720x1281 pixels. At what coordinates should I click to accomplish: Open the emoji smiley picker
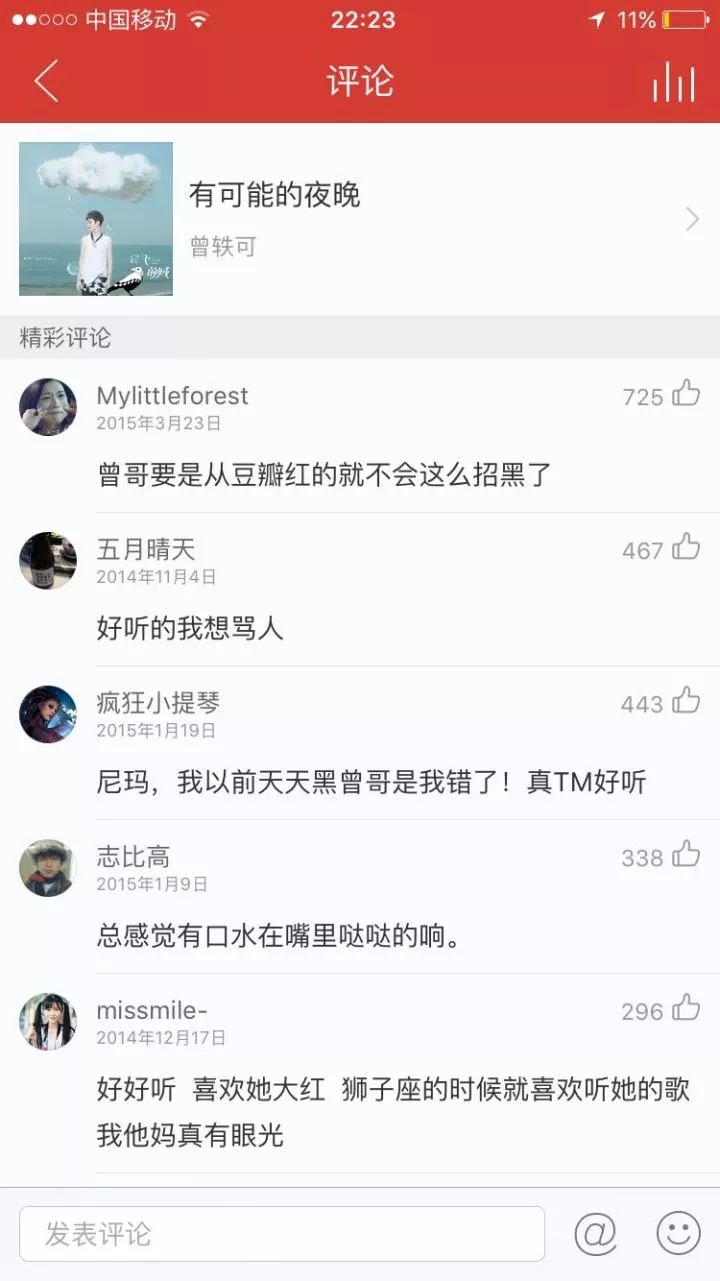[678, 1234]
